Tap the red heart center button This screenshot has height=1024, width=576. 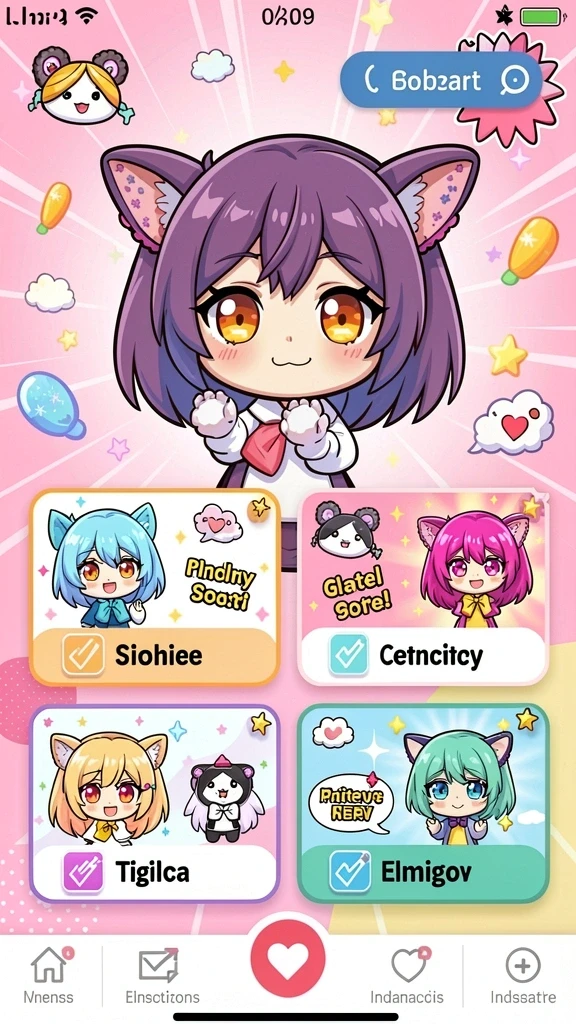pos(288,959)
